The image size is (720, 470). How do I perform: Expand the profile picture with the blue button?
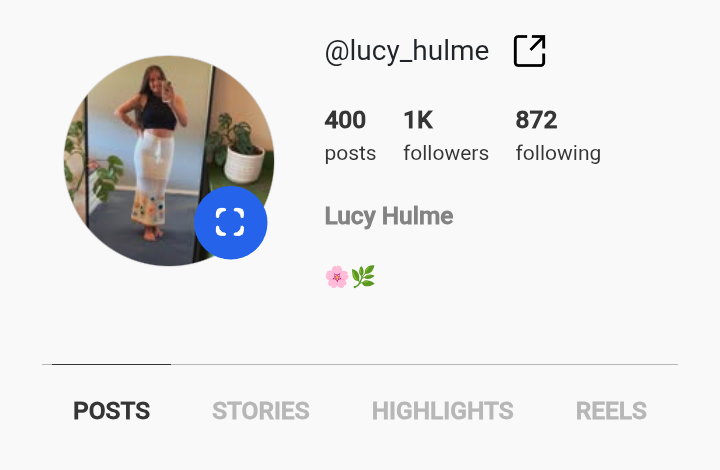click(230, 223)
